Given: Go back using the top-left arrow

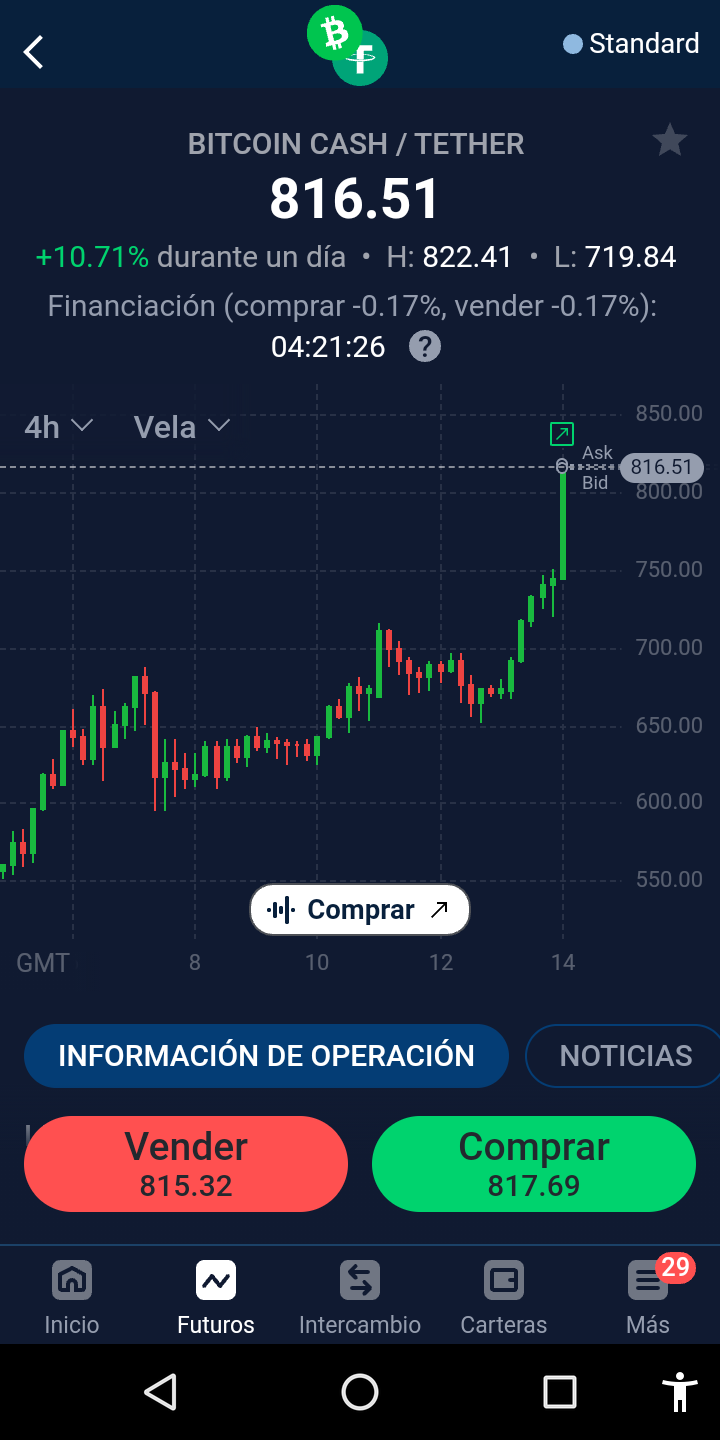Looking at the screenshot, I should point(34,52).
